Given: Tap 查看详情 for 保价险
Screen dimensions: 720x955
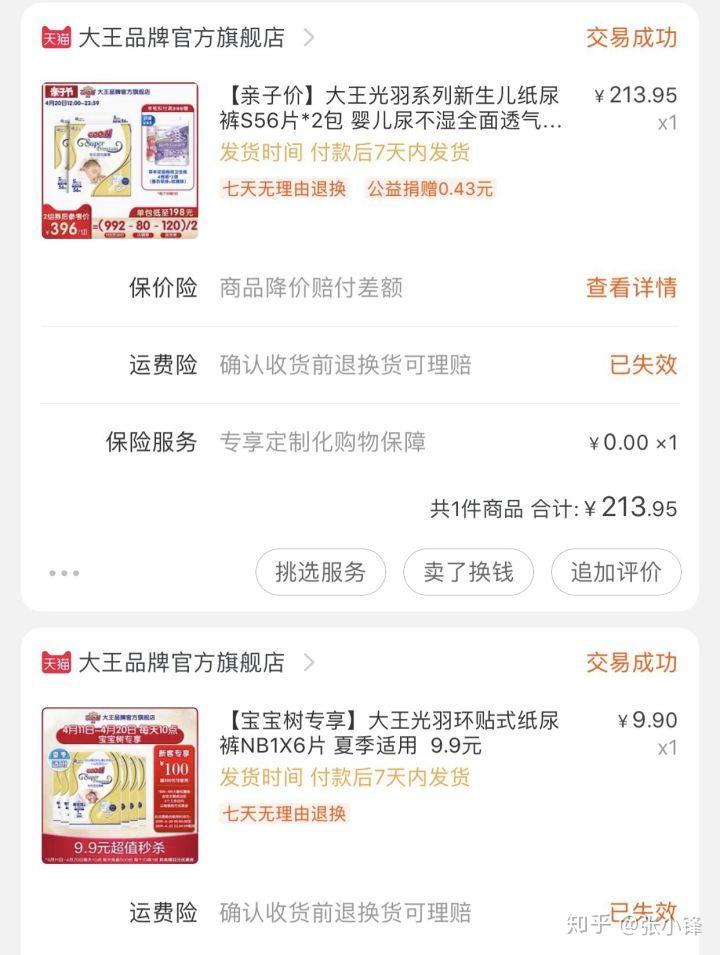Looking at the screenshot, I should tap(630, 288).
